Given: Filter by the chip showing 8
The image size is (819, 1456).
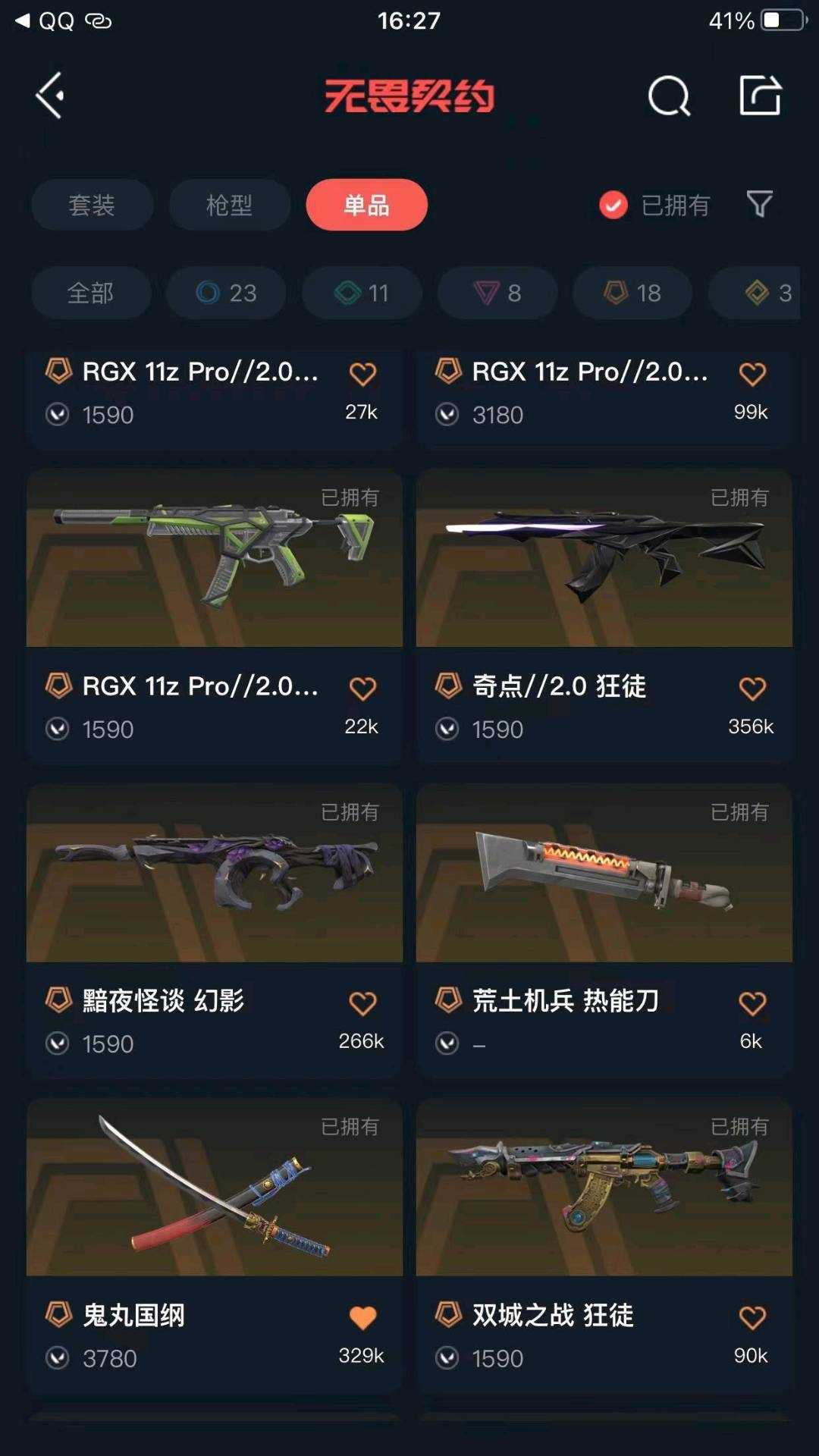Looking at the screenshot, I should click(497, 293).
